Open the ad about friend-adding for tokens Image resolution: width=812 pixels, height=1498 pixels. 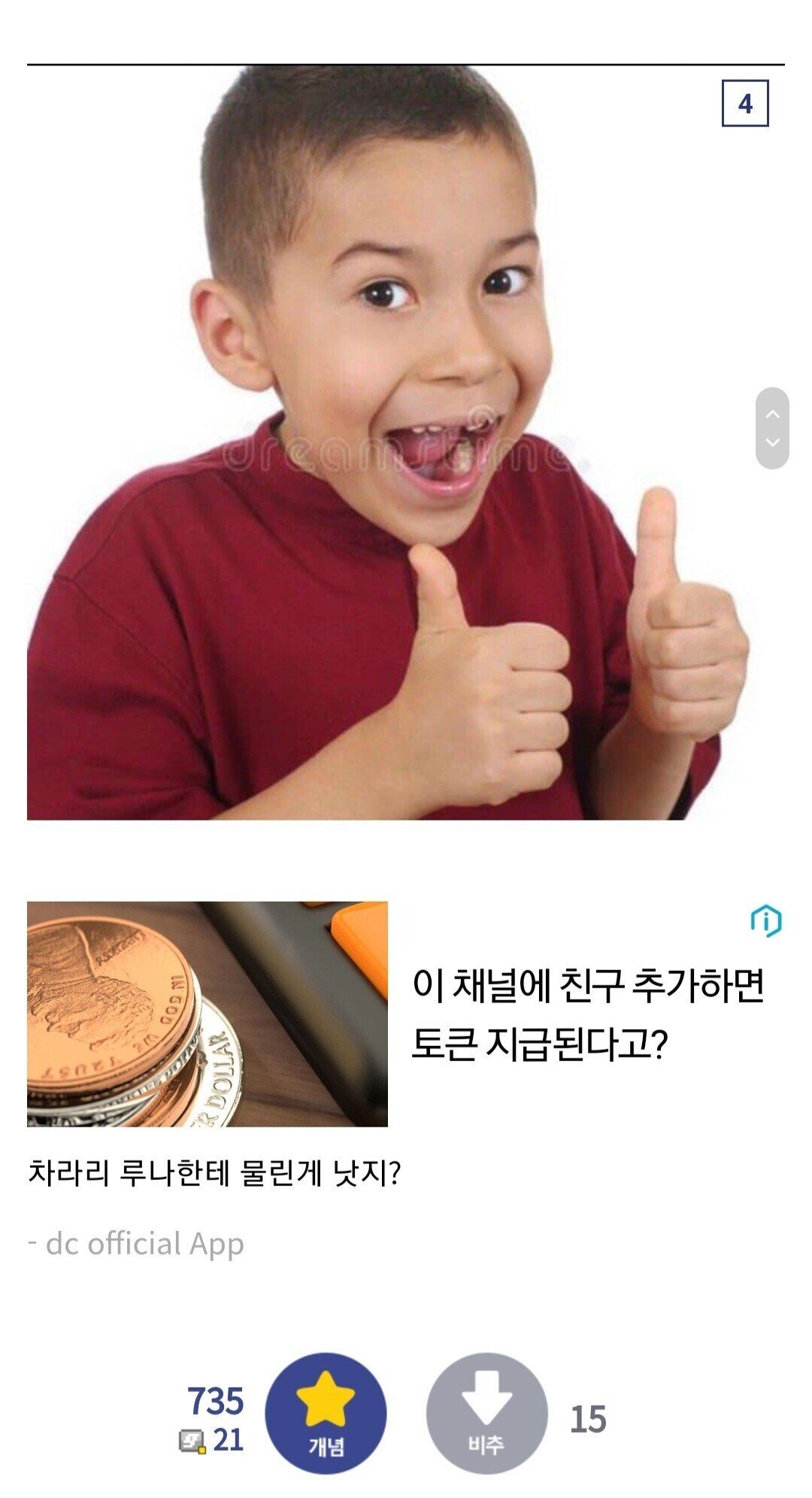588,1014
